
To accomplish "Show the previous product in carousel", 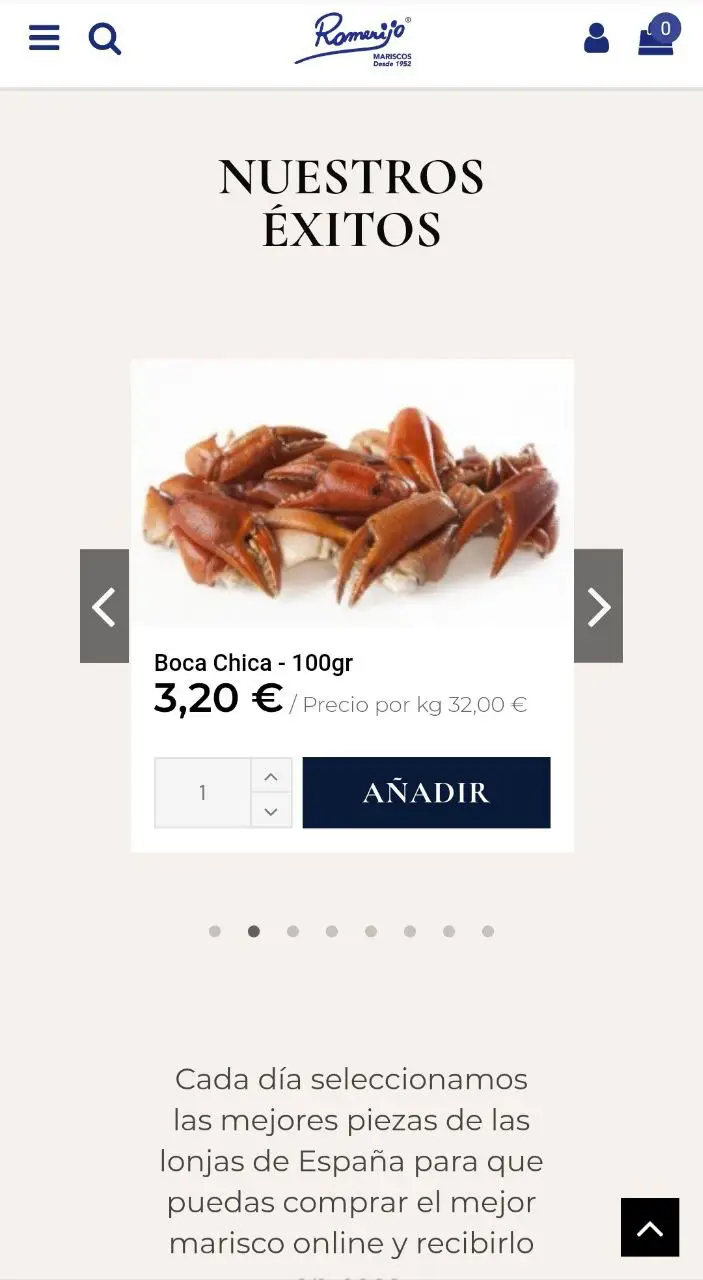I will [x=104, y=606].
